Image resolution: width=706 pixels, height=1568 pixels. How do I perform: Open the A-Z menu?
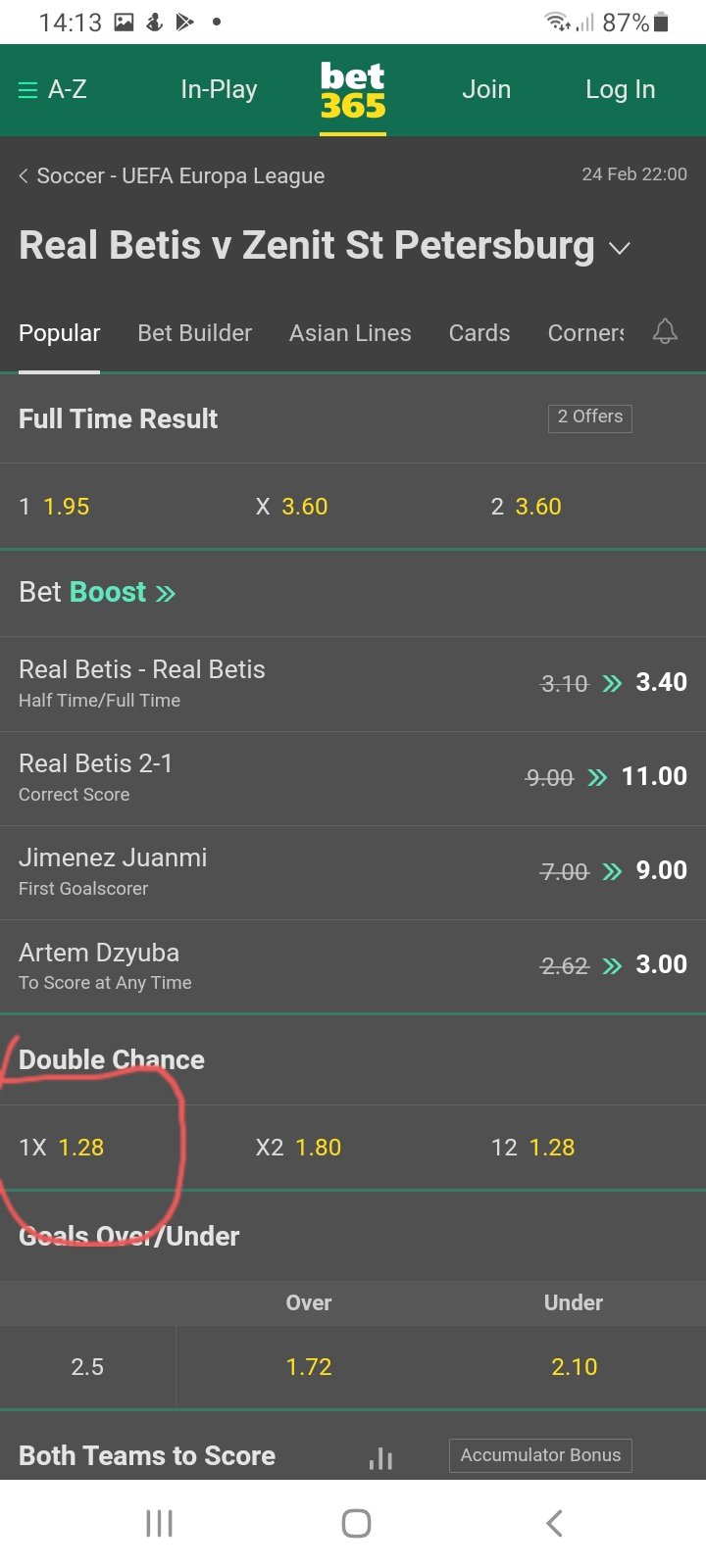[x=54, y=90]
